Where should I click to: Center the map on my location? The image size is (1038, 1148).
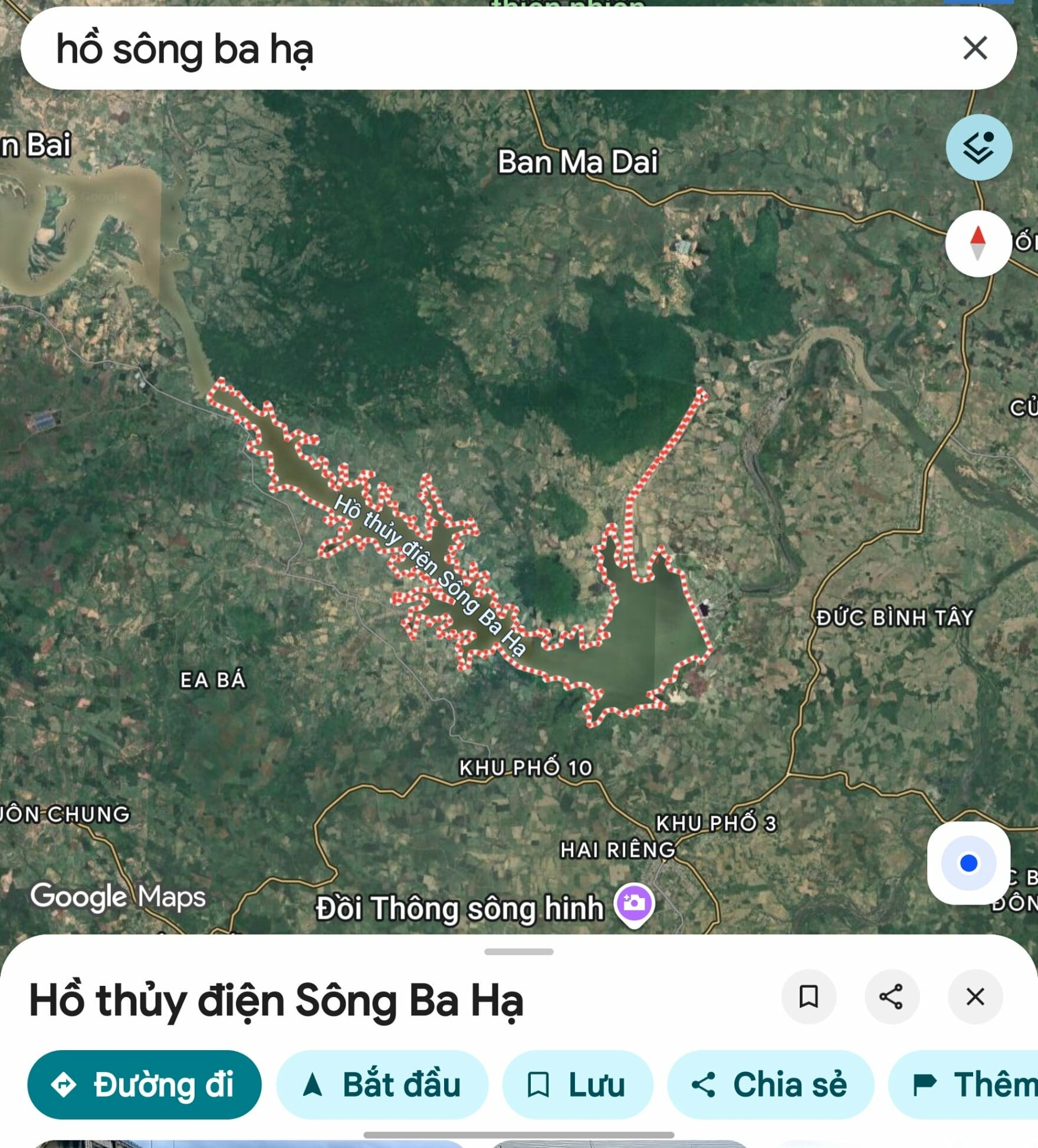[x=968, y=863]
